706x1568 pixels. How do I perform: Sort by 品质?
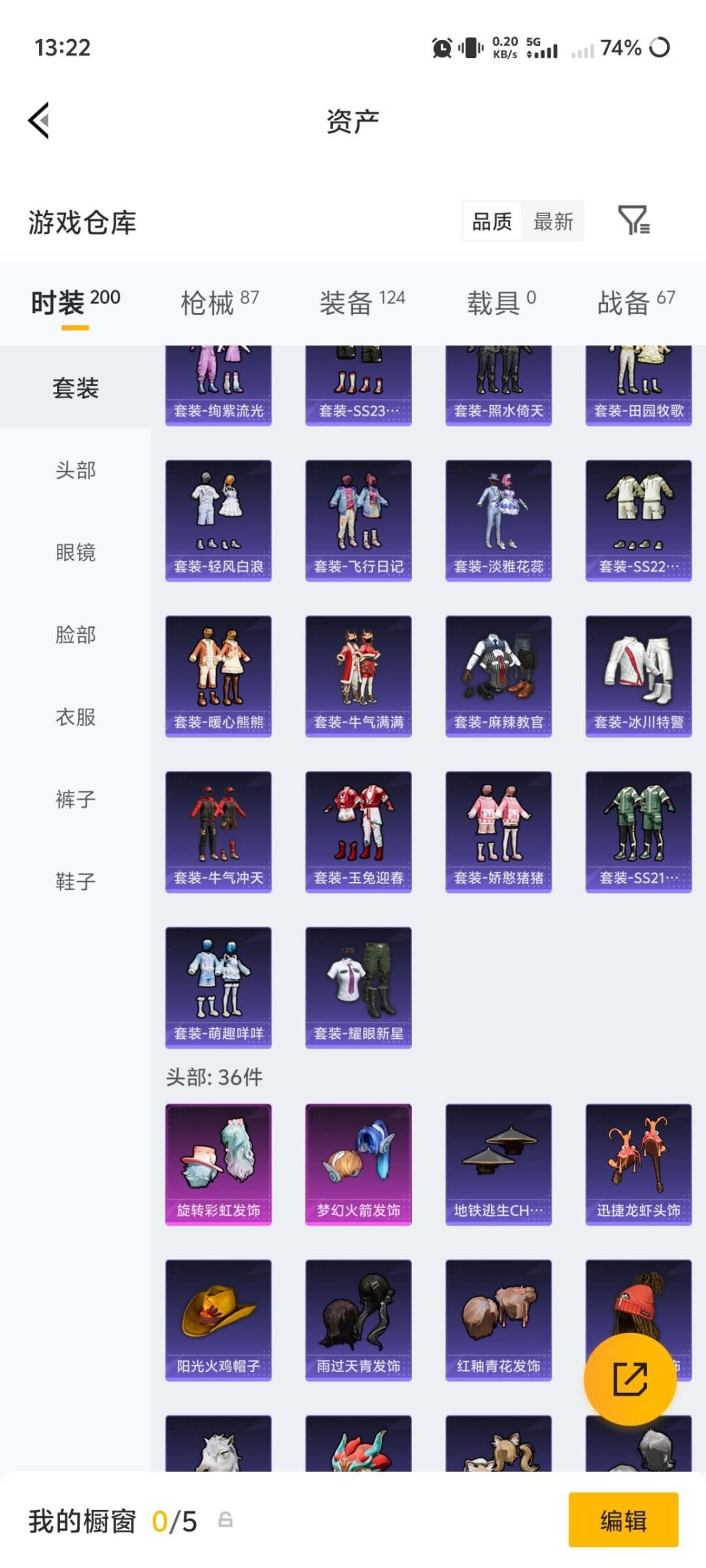(492, 221)
